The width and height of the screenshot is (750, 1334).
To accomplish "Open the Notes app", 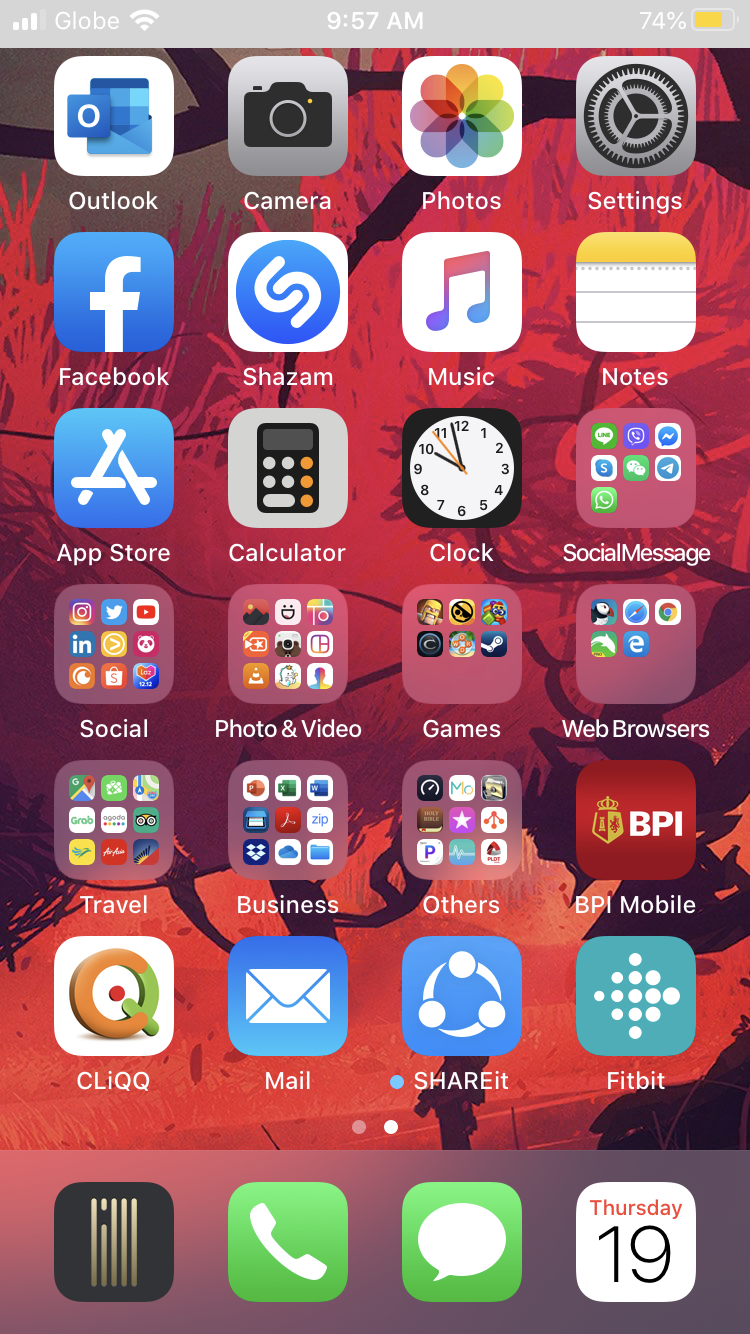I will point(635,292).
